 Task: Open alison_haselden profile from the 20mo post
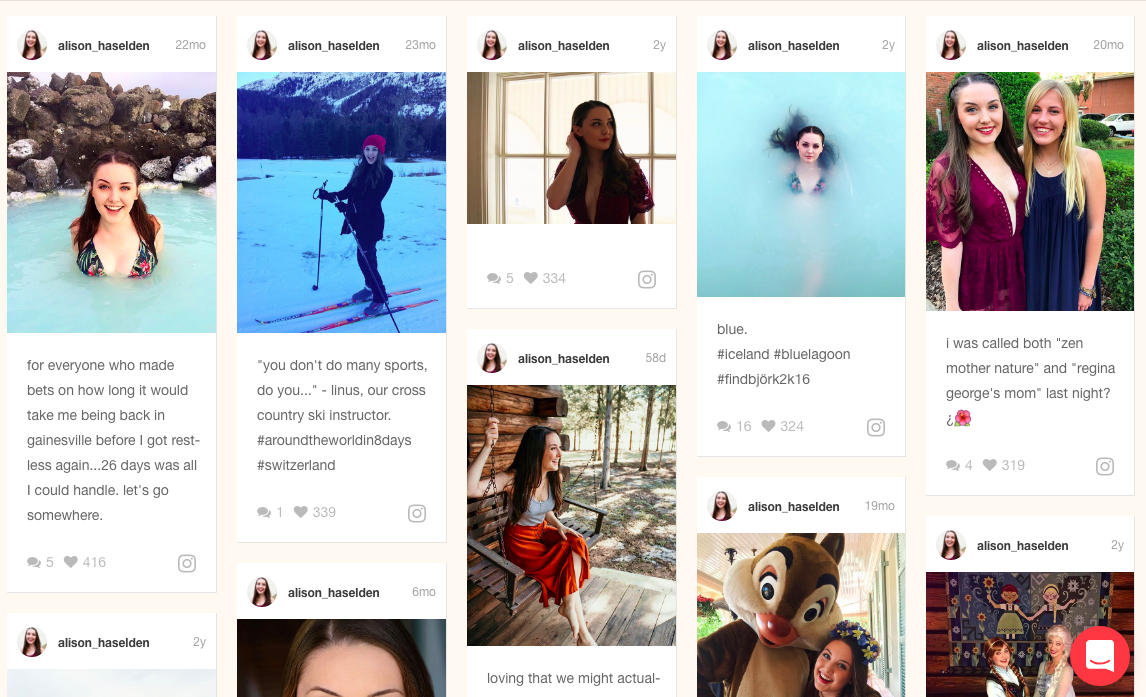(1022, 46)
